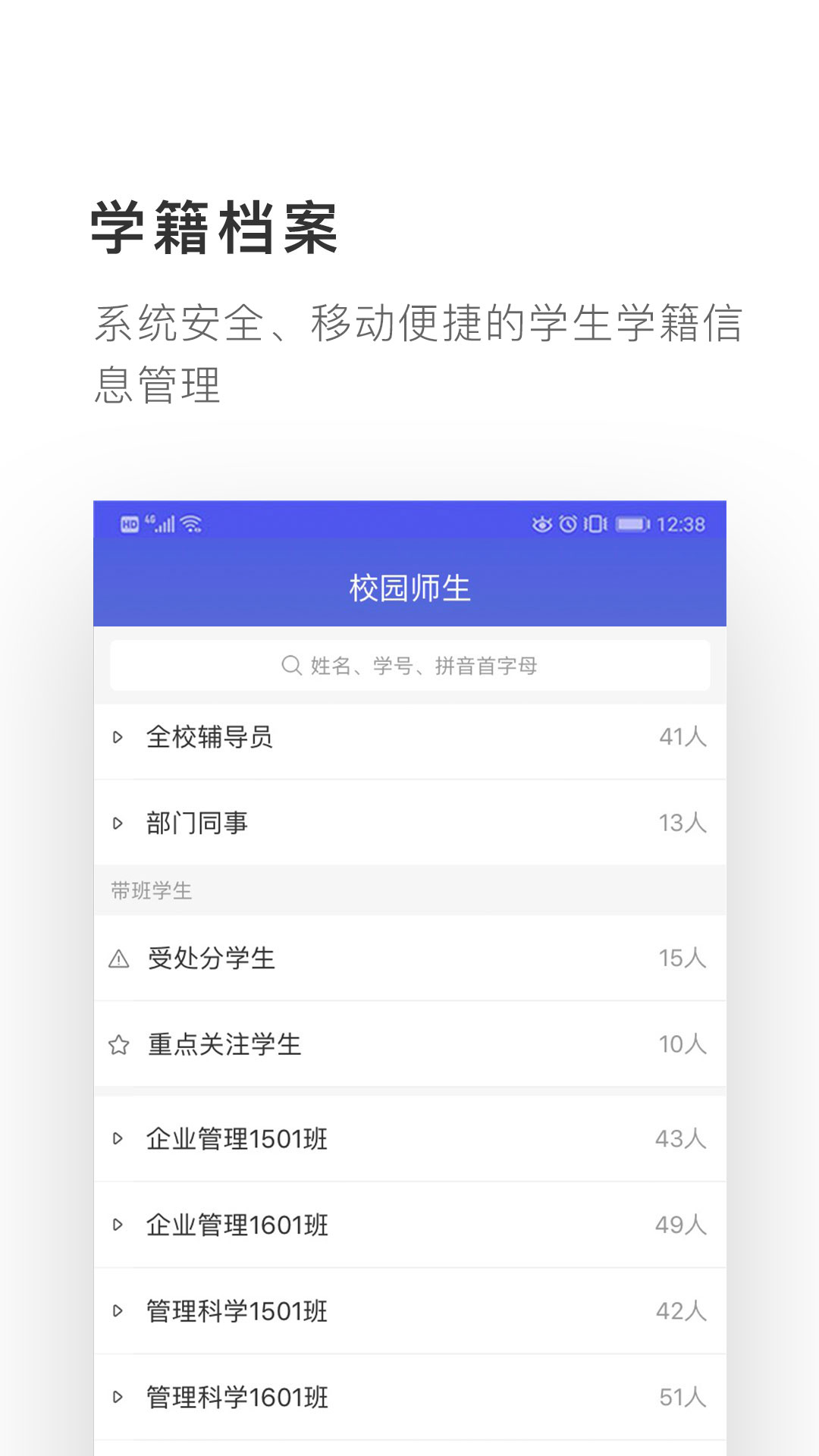Click the star icon beside 重点关注学生
The image size is (819, 1456).
pyautogui.click(x=119, y=1043)
